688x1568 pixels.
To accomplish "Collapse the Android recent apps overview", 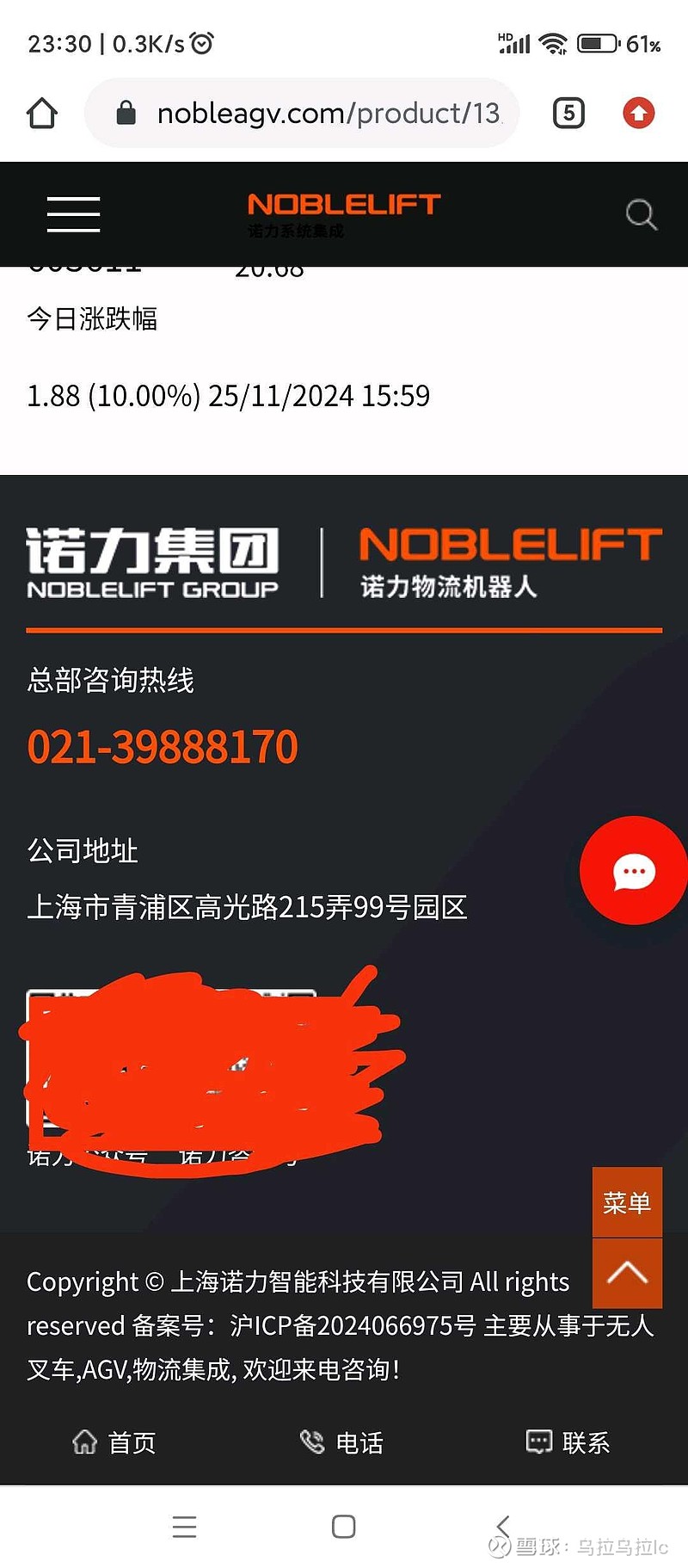I will tap(184, 1527).
